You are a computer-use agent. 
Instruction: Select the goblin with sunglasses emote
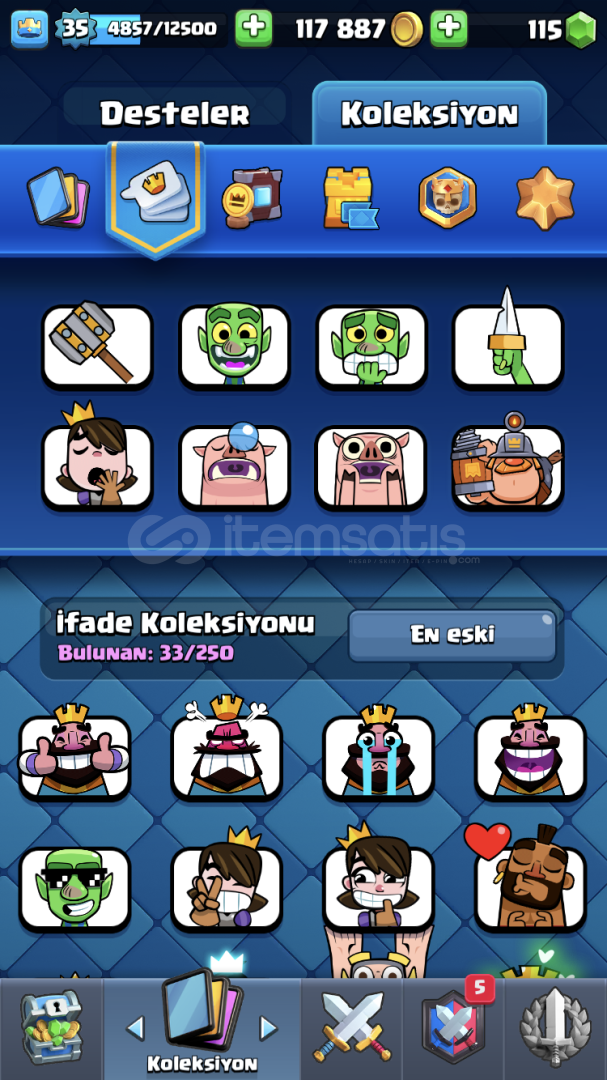75,887
